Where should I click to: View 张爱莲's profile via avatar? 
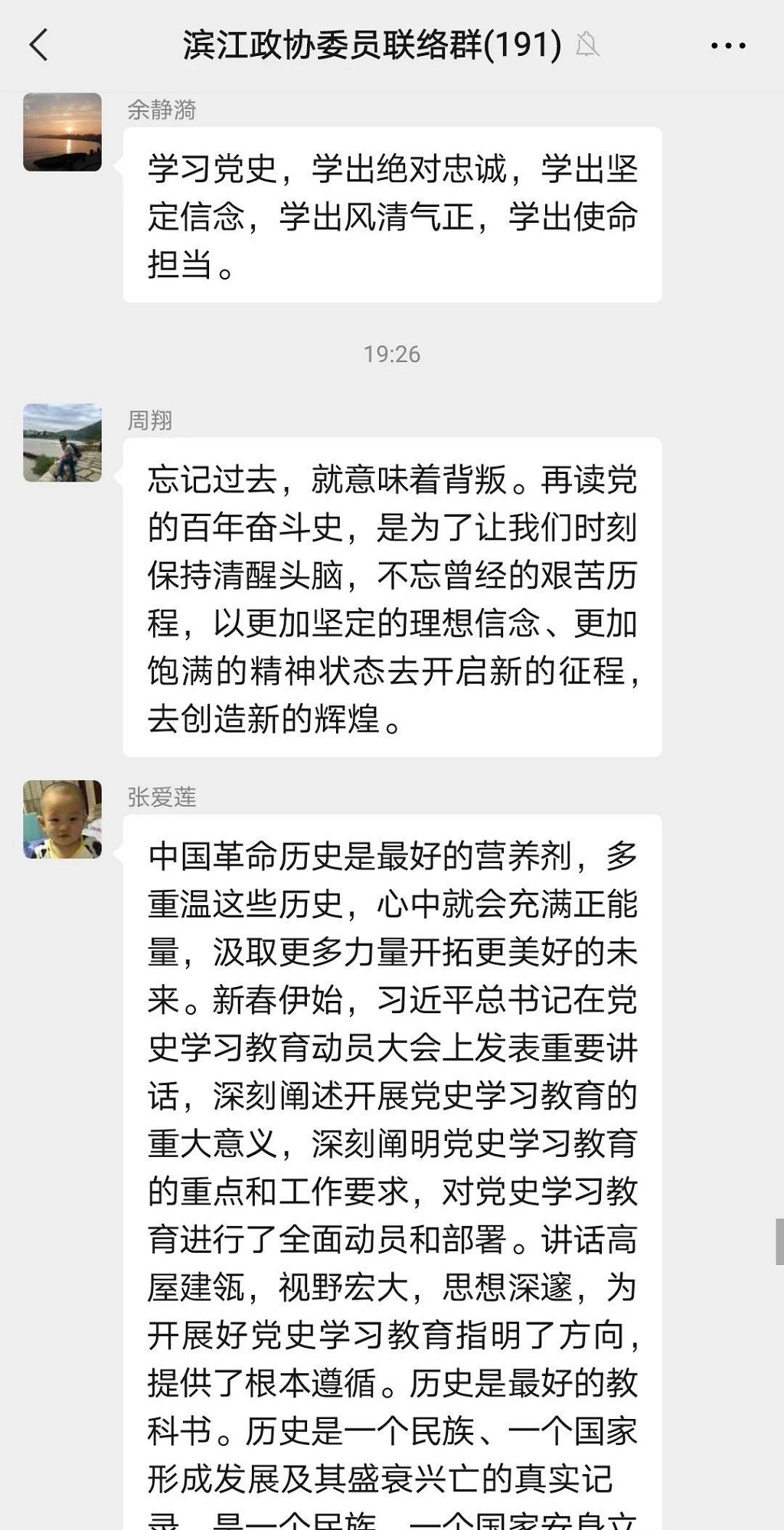(62, 819)
